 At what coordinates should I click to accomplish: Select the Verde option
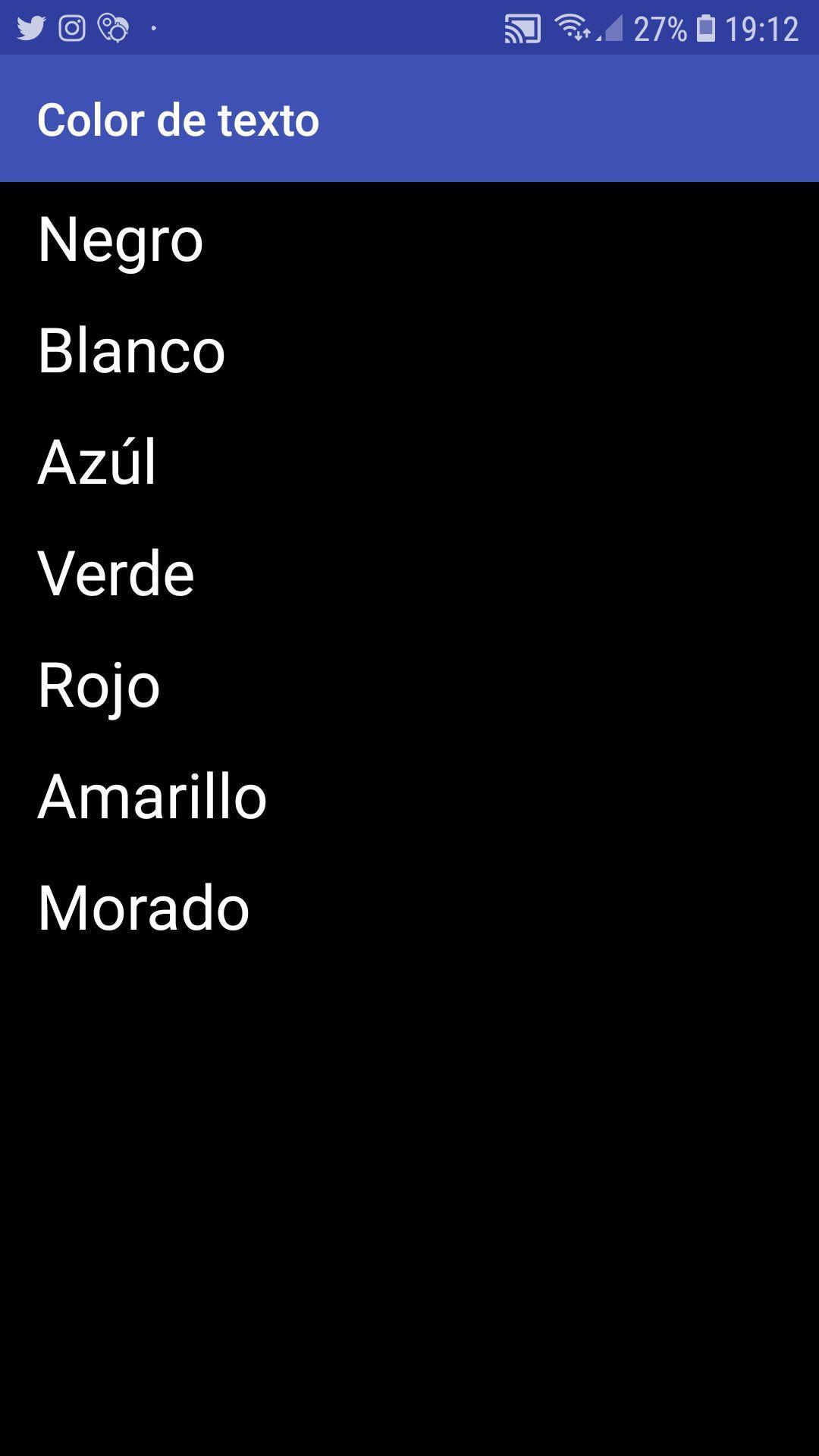pyautogui.click(x=115, y=573)
